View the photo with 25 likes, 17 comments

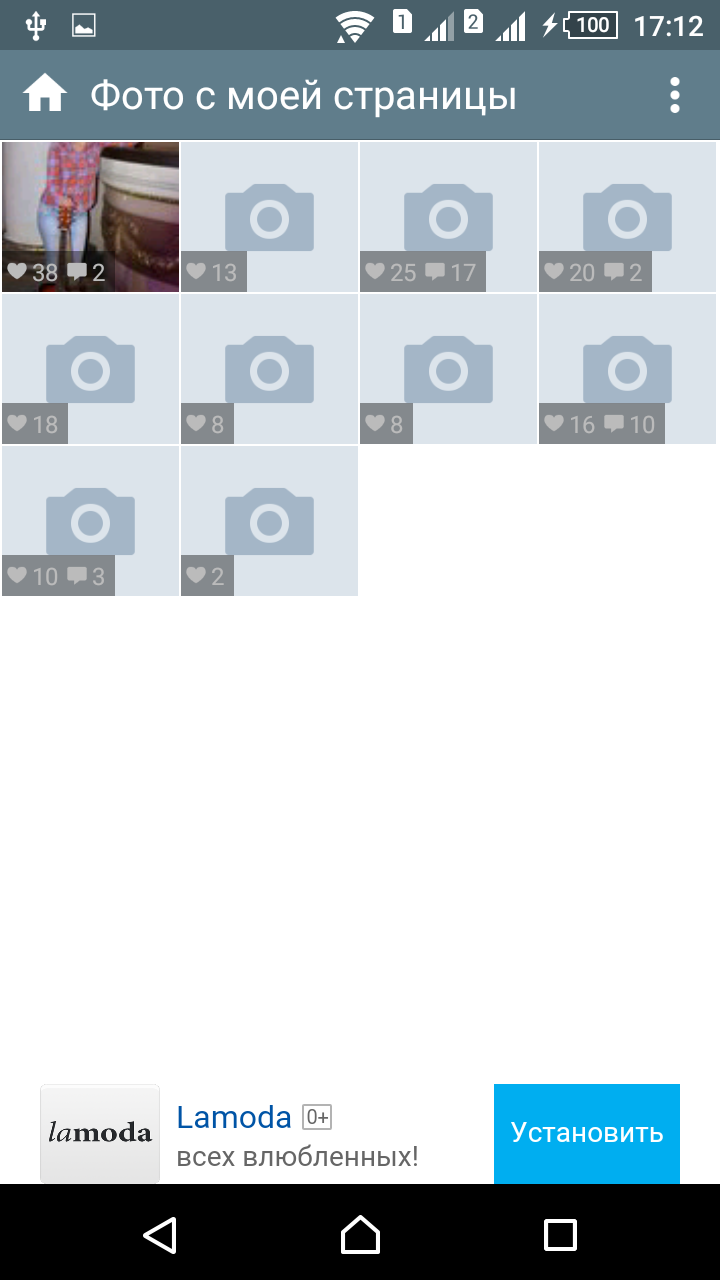tap(448, 217)
